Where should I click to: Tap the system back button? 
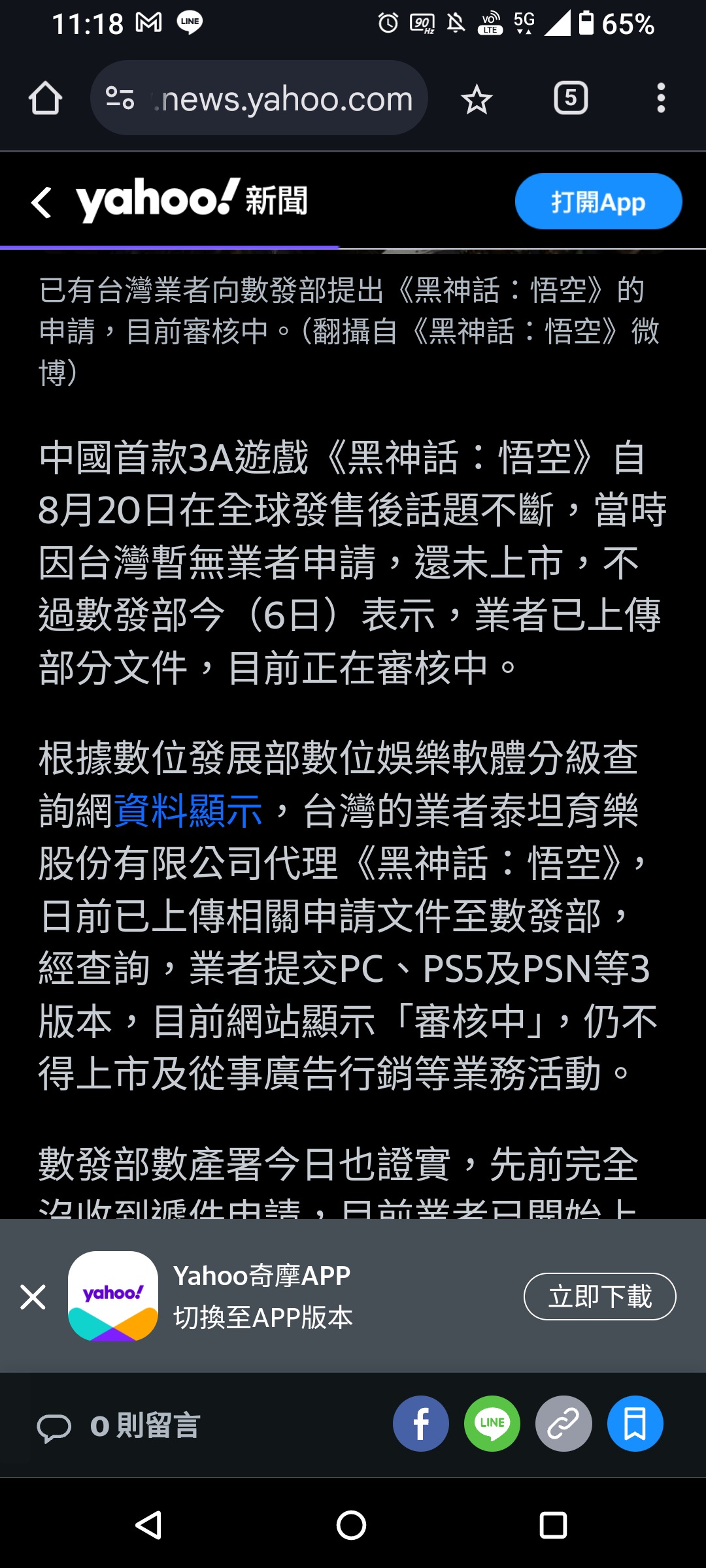point(149,1526)
